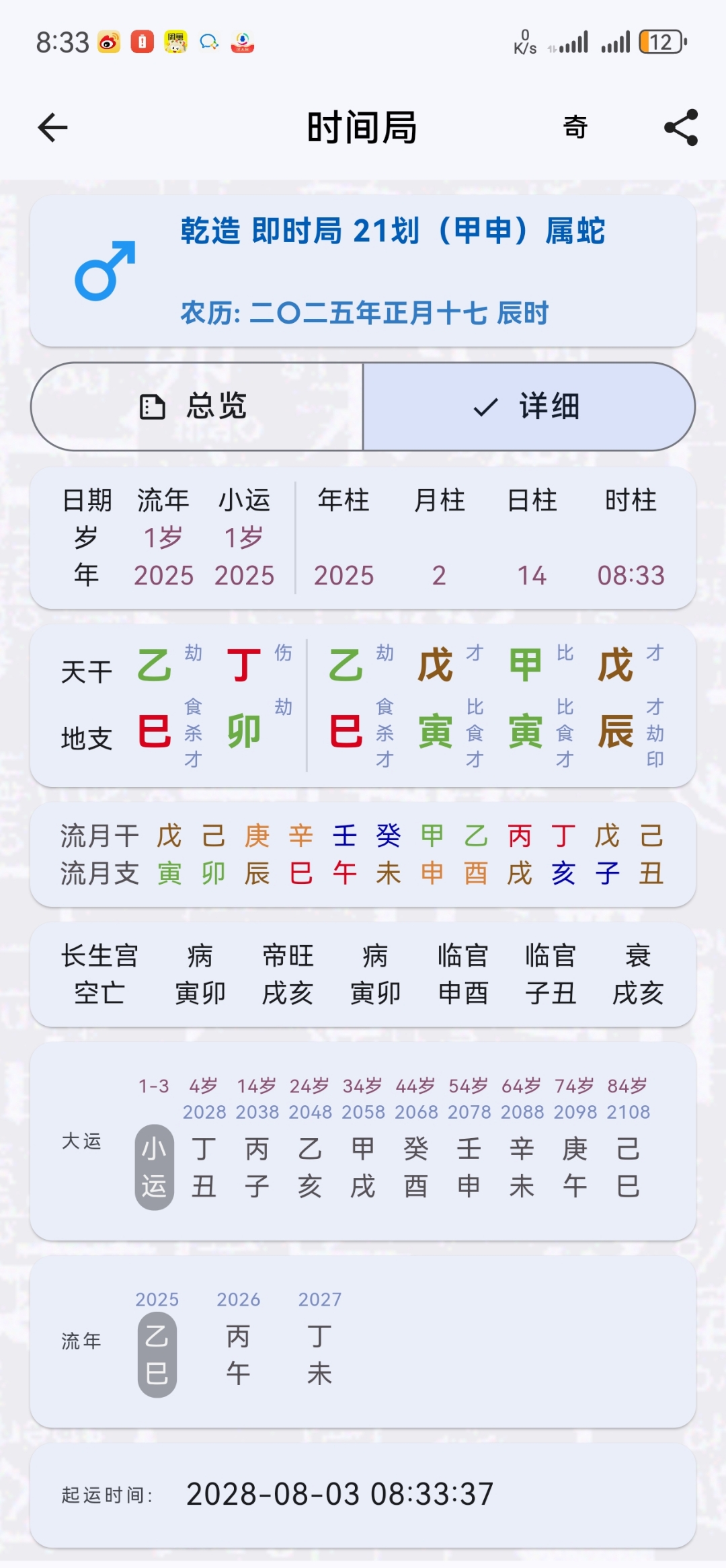
Task: Tap the 奇 button in the top bar
Action: click(x=575, y=127)
